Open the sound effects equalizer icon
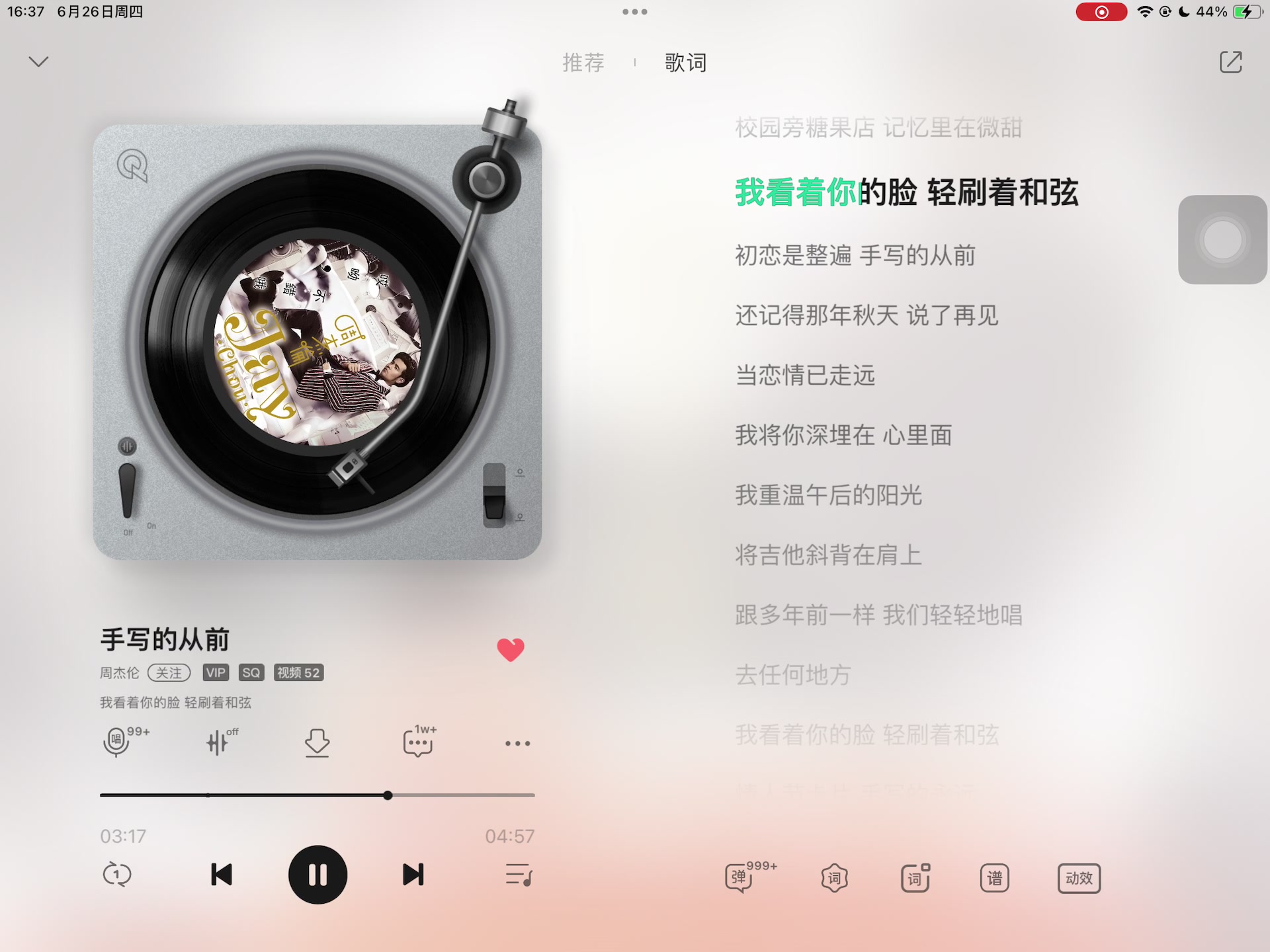 218,742
